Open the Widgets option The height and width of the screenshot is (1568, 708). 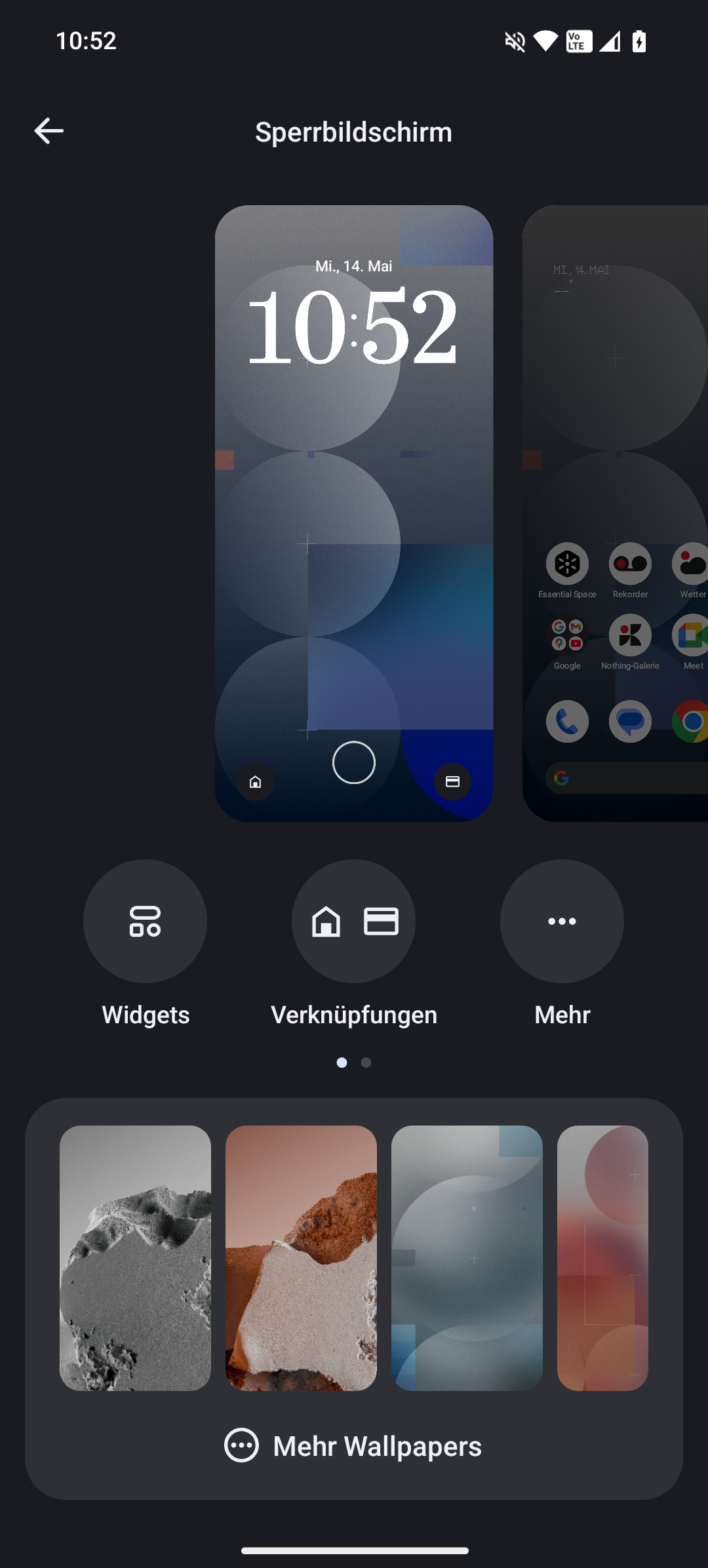145,921
